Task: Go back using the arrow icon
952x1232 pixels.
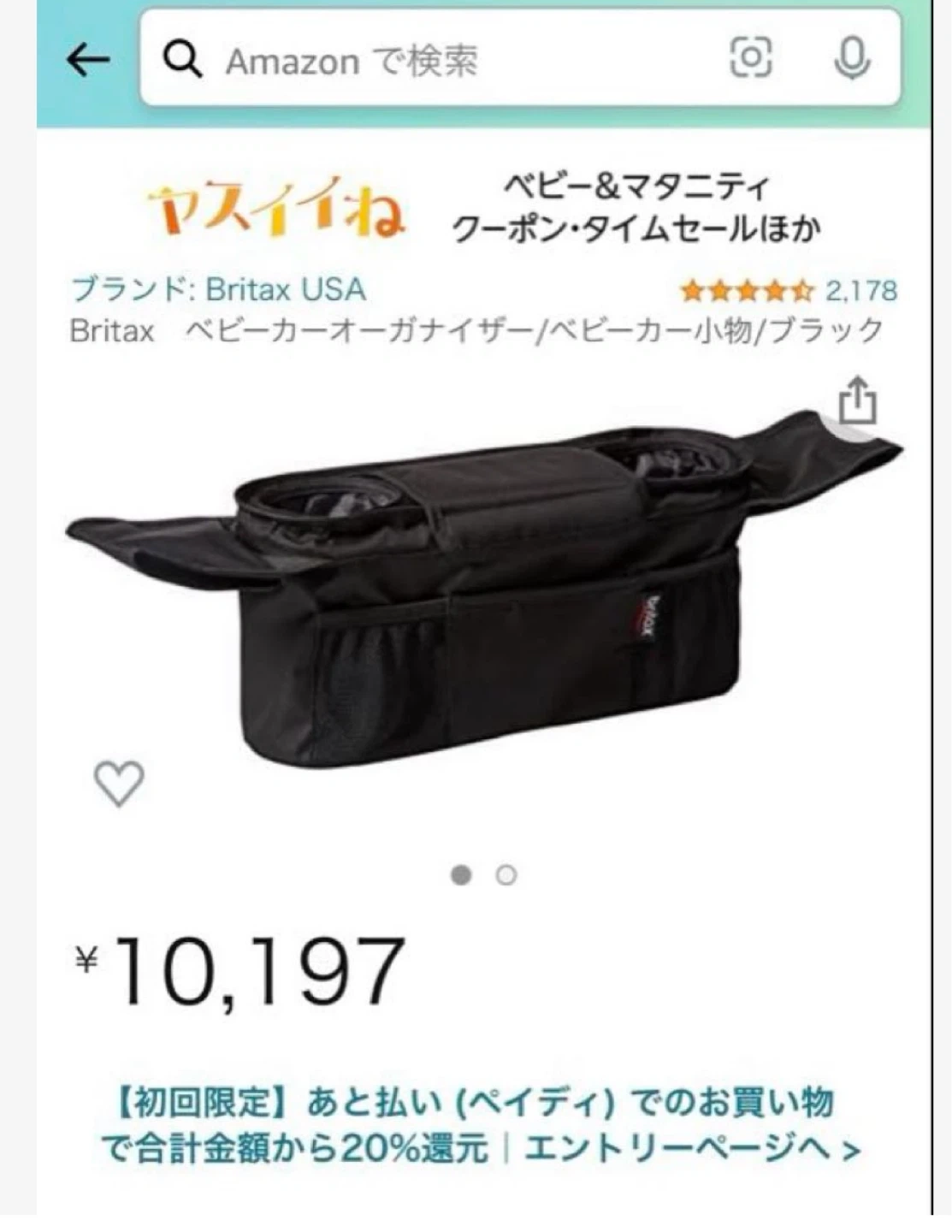Action: (88, 61)
